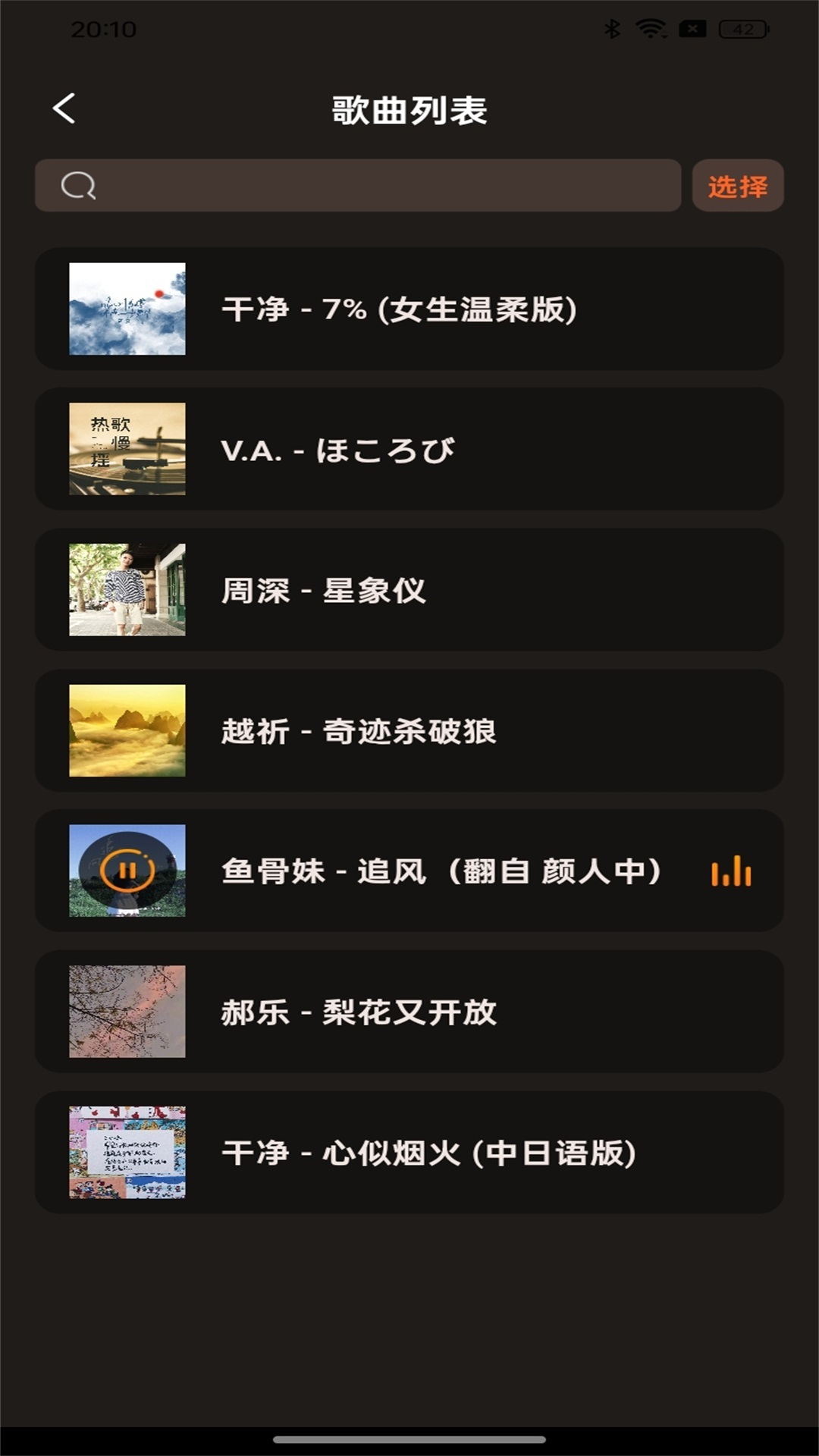Select 干净 - 心似烟火 (中日语版)
The image size is (819, 1456).
click(409, 1151)
